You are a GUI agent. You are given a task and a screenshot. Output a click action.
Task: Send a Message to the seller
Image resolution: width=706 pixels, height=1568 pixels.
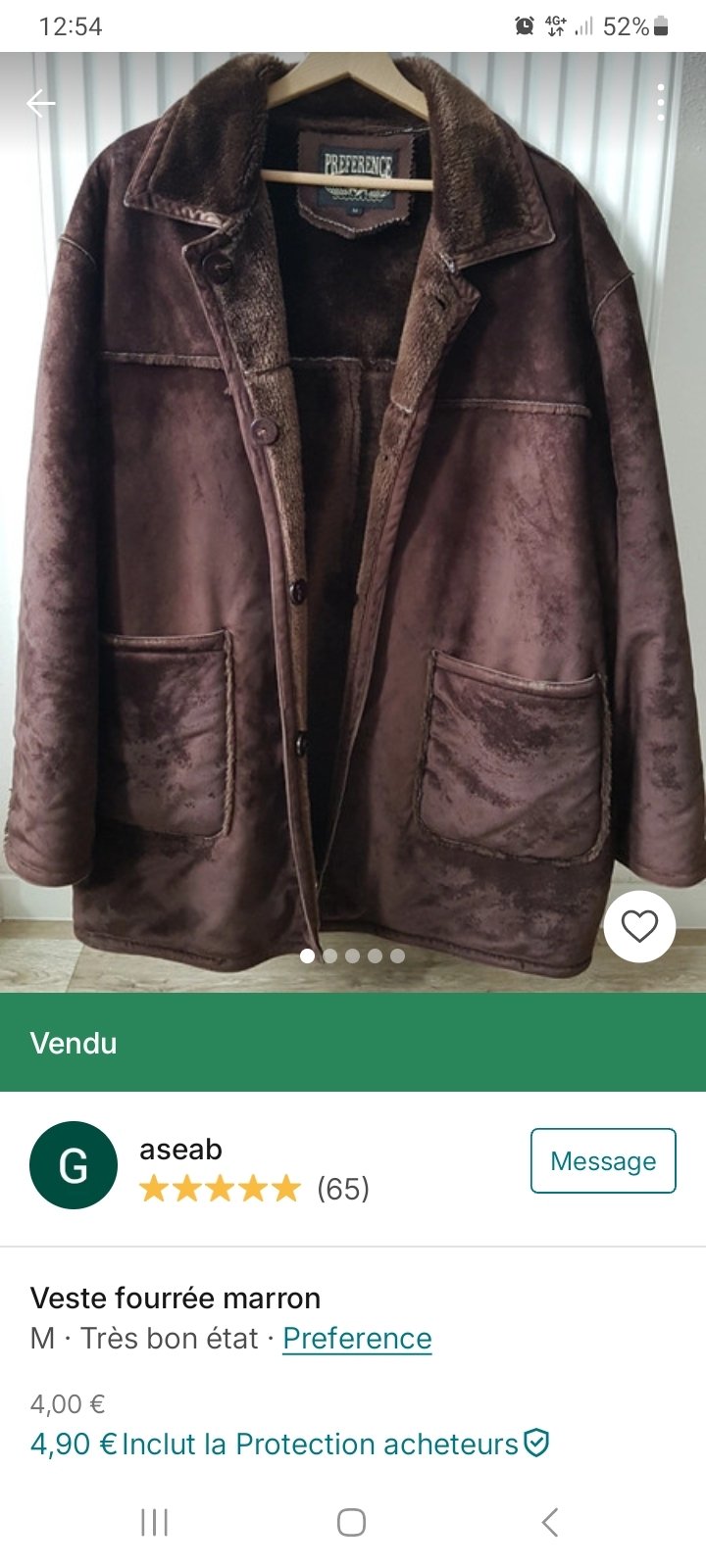click(603, 1160)
